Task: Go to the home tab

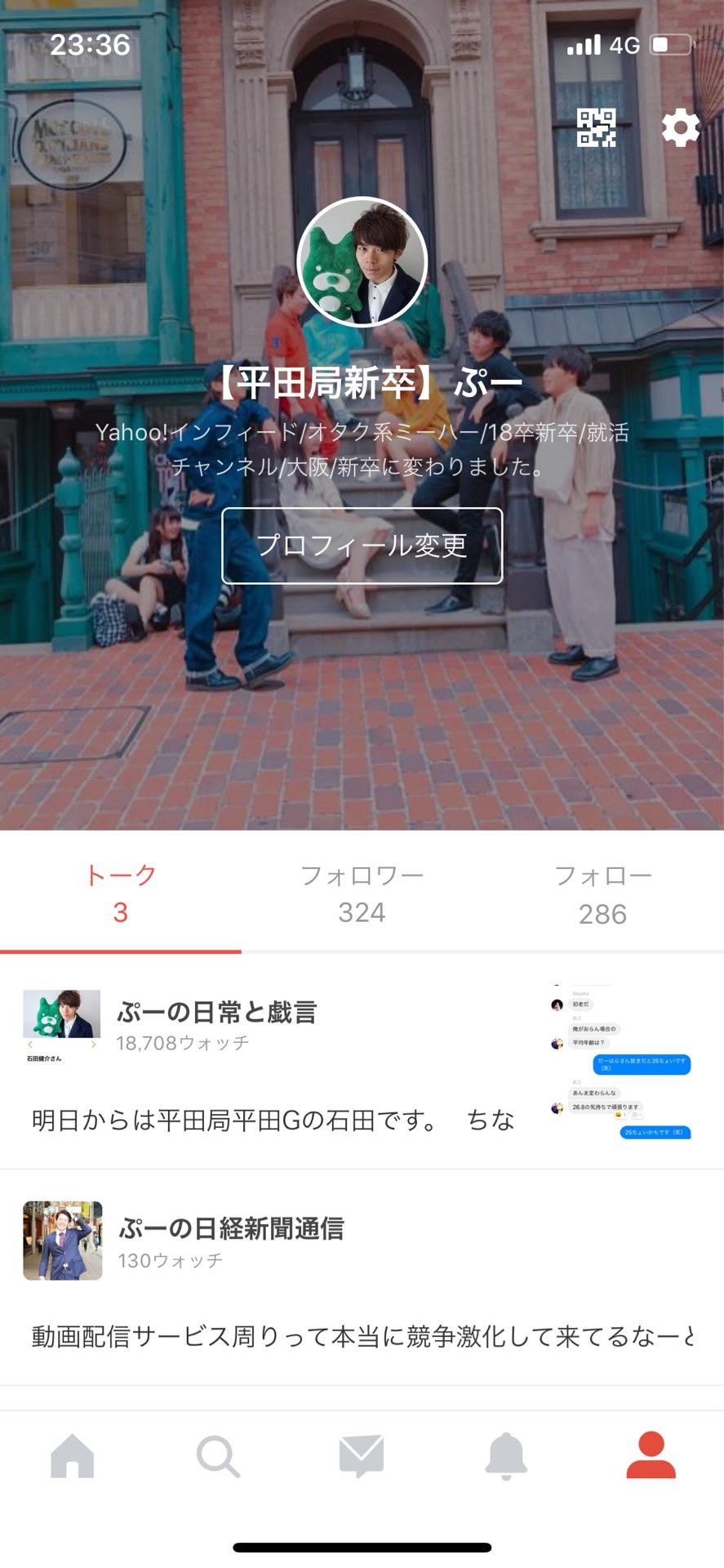Action: coord(73,1455)
